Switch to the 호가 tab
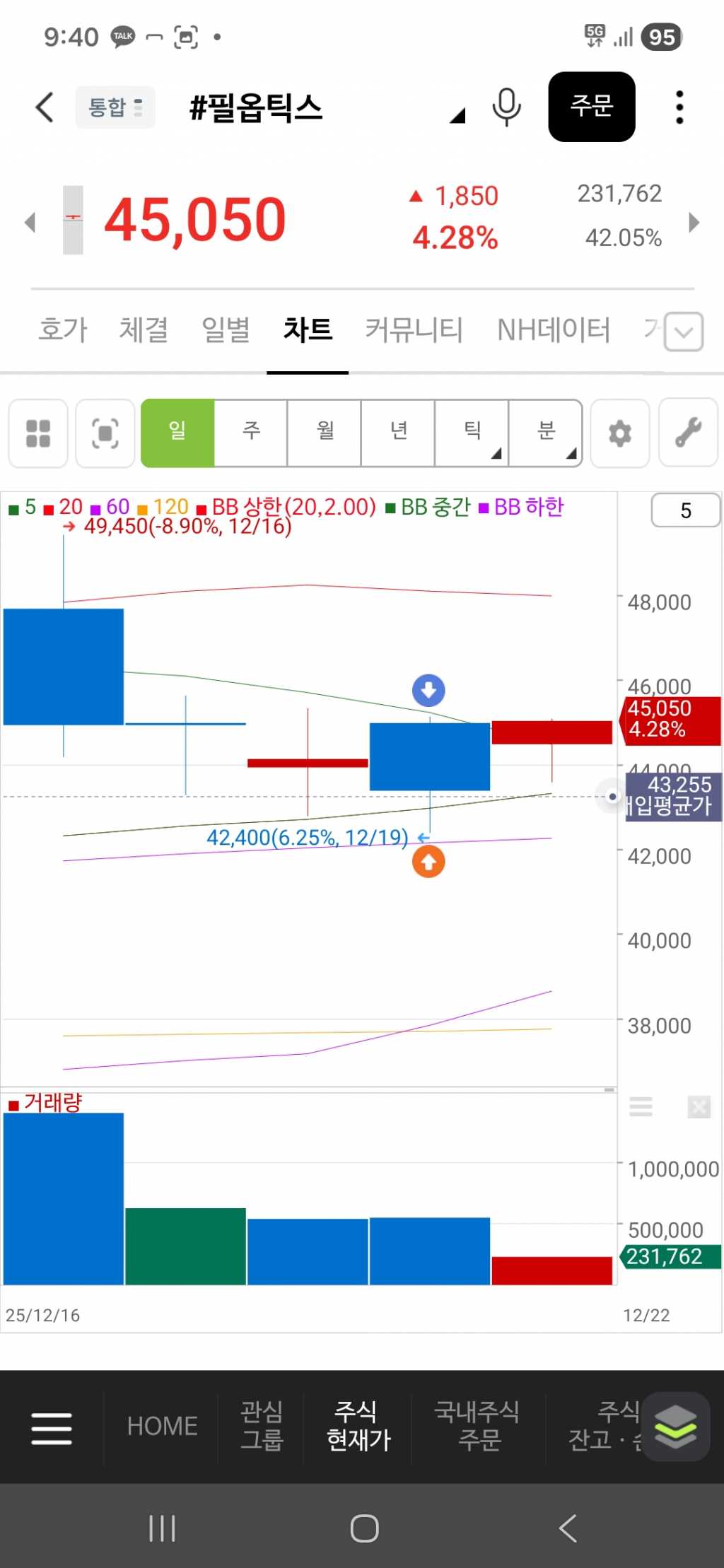 point(63,329)
